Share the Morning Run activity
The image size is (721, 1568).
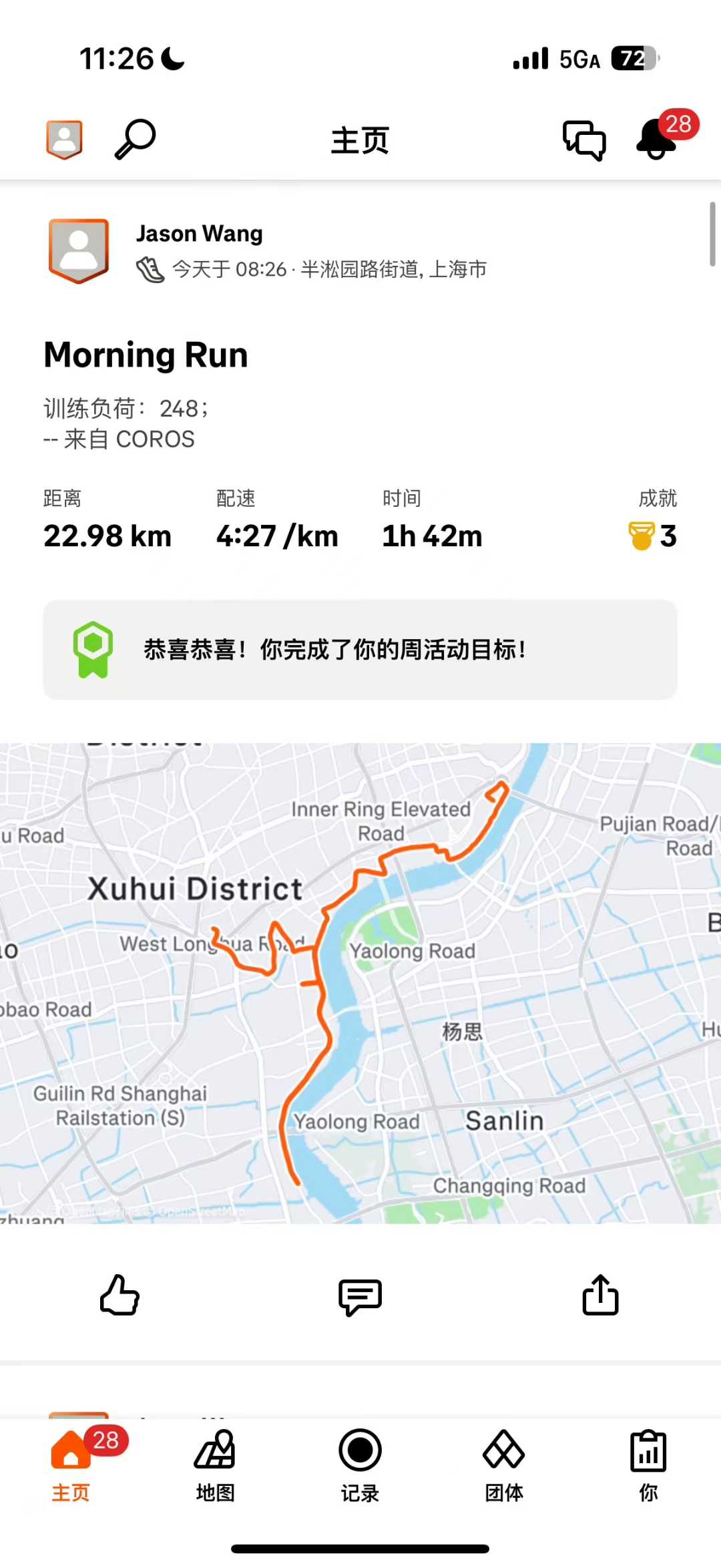[600, 1296]
